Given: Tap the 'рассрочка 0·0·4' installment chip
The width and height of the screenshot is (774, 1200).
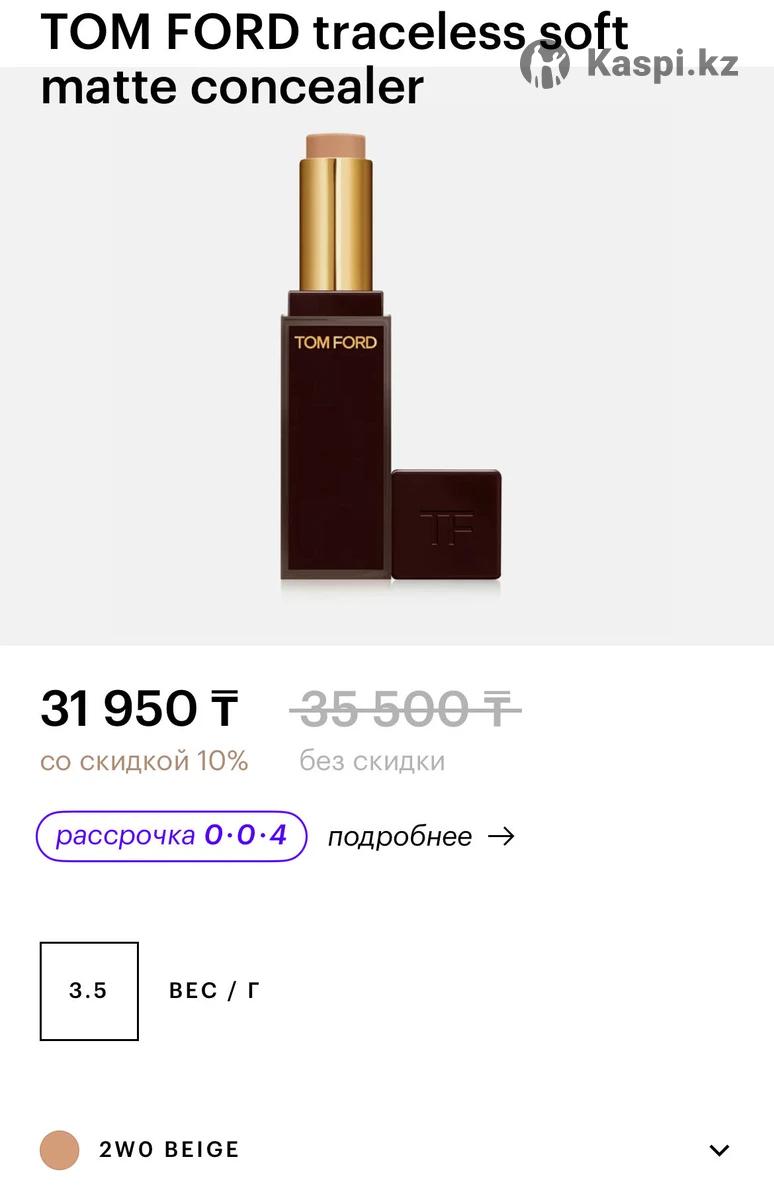Looking at the screenshot, I should click(x=171, y=836).
